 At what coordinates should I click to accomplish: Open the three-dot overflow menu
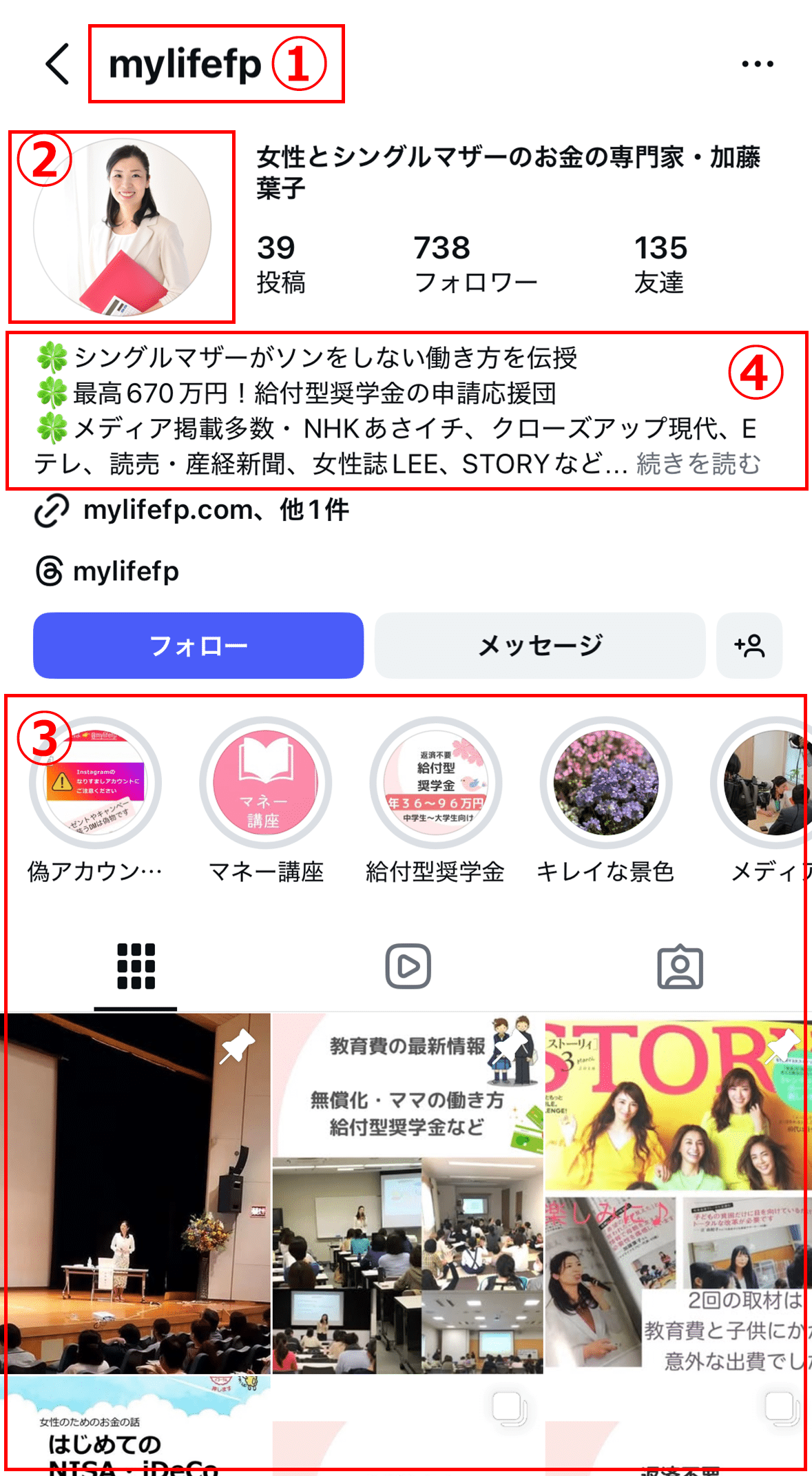tap(757, 64)
